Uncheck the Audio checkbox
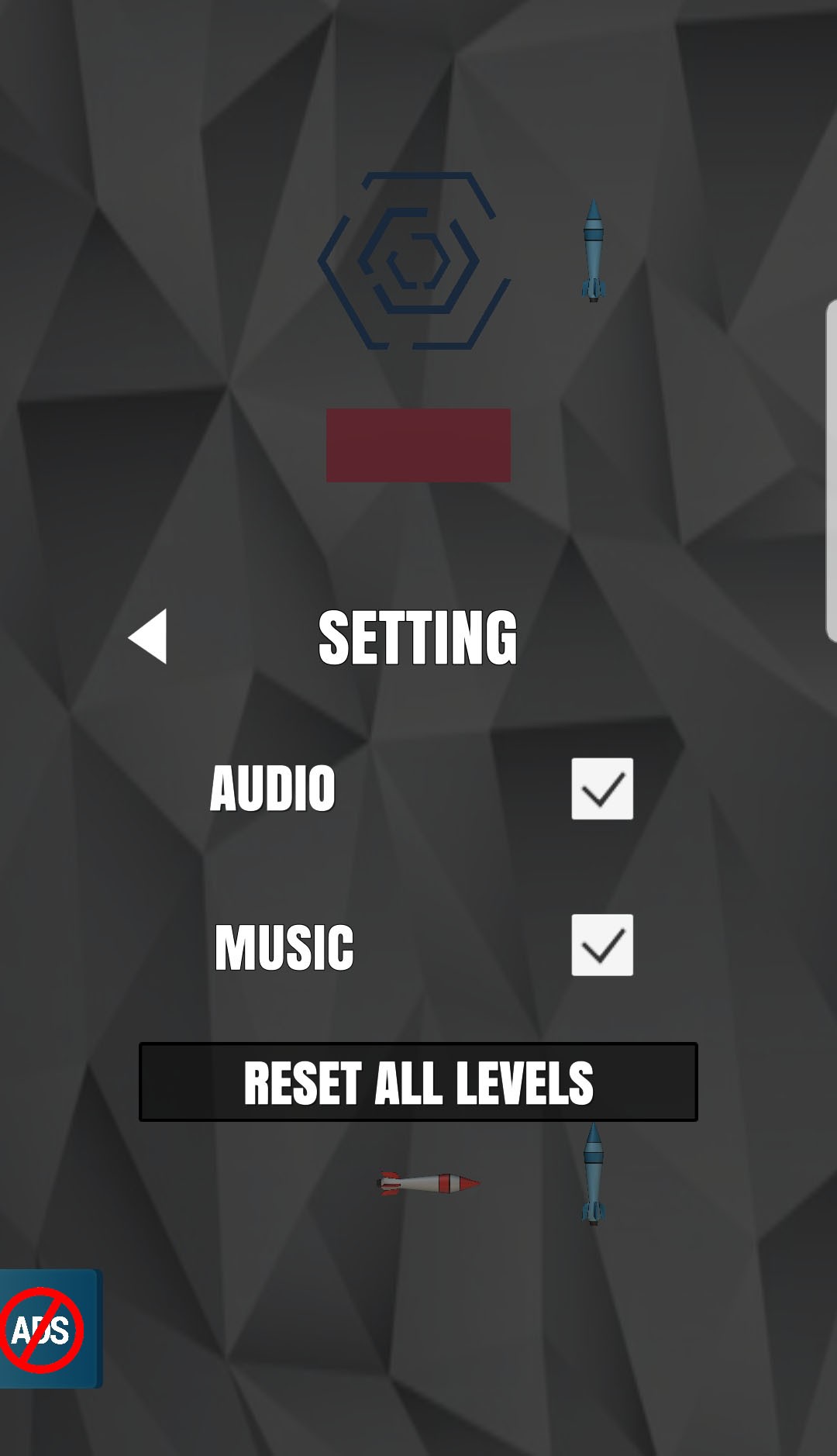The height and width of the screenshot is (1456, 837). (602, 788)
